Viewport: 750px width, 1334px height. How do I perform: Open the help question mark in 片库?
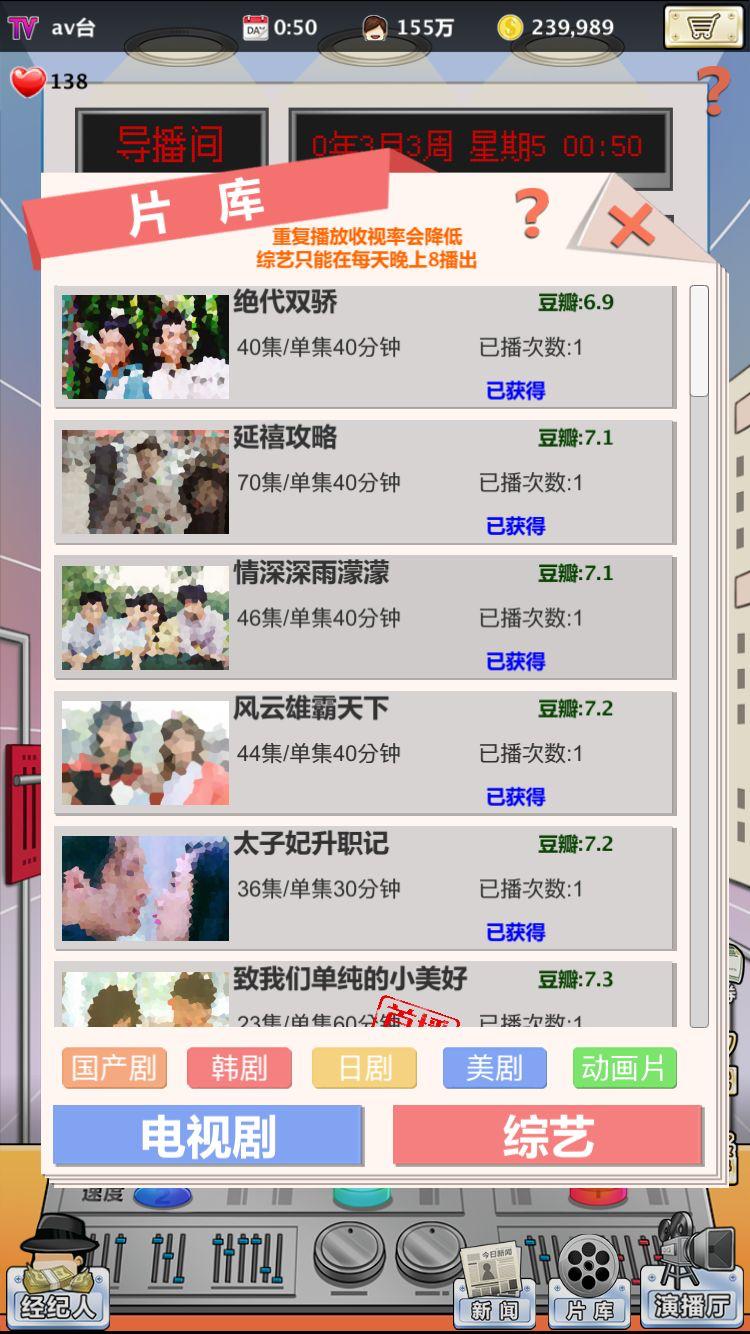click(532, 213)
